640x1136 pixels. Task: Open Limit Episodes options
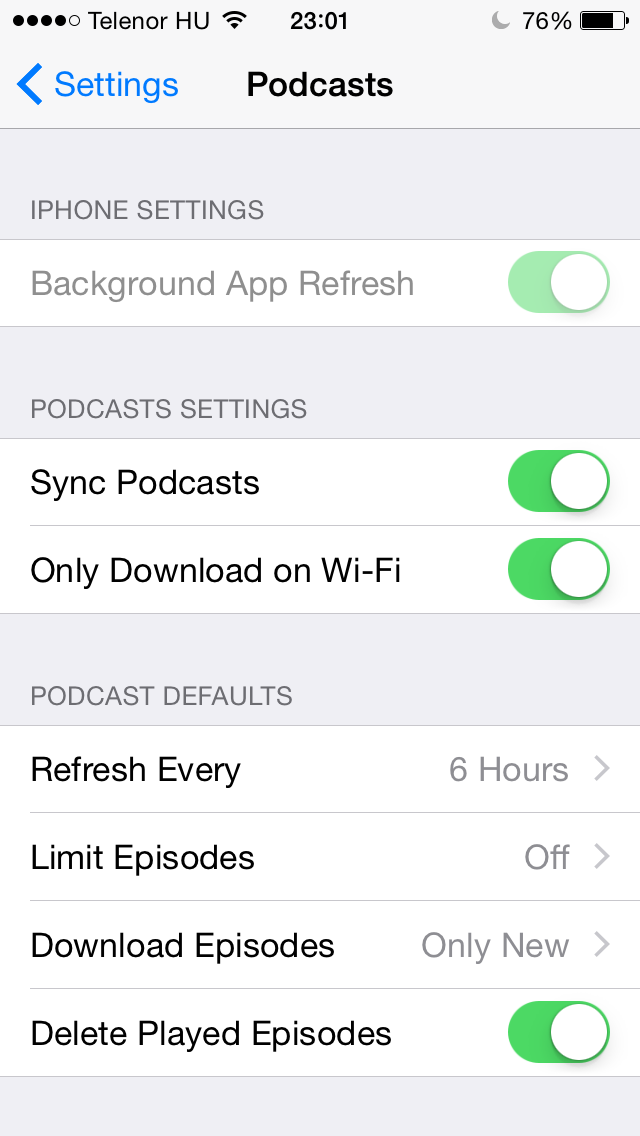click(x=320, y=857)
